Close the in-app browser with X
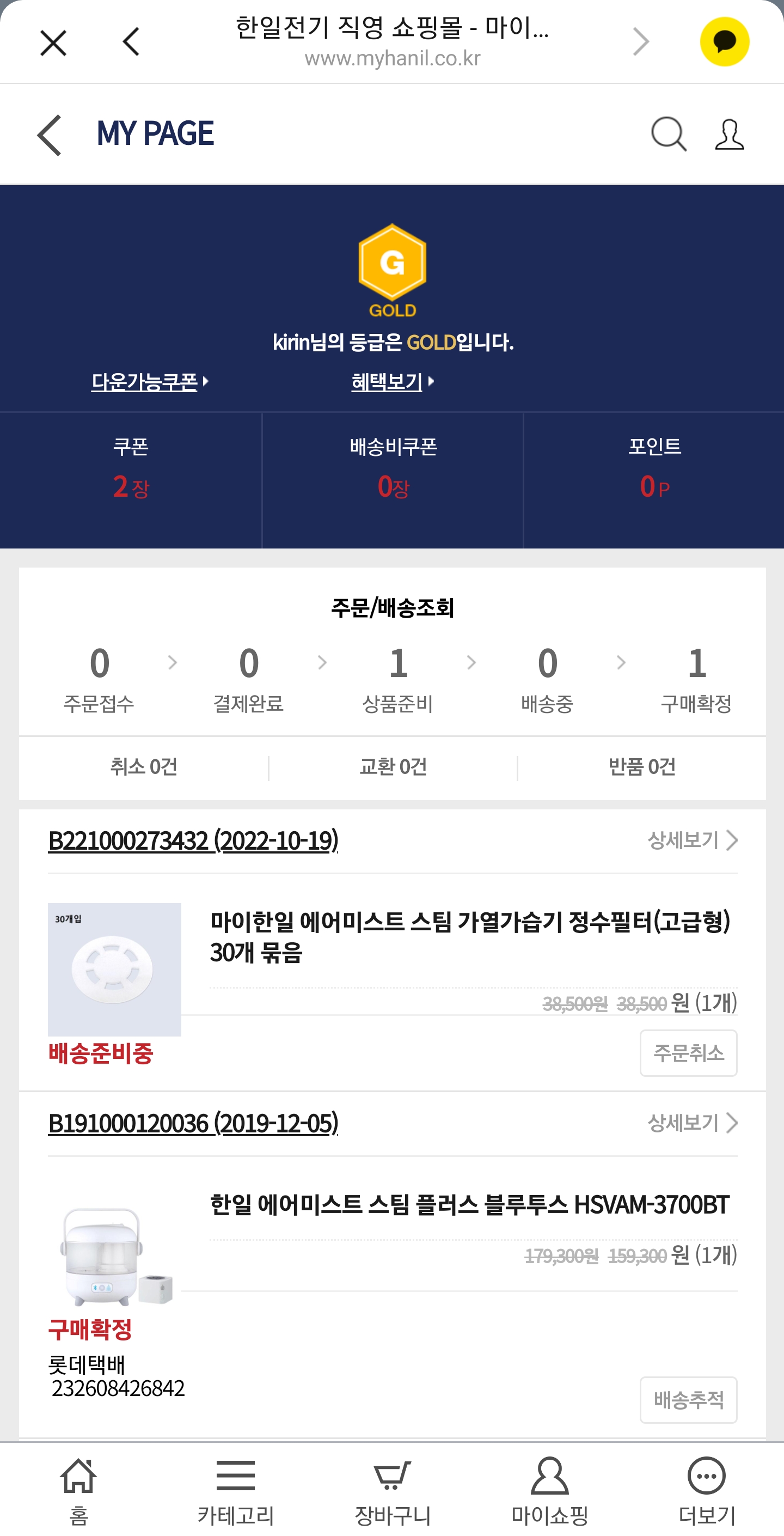Screen dimensions: 784x1536 coord(53,43)
